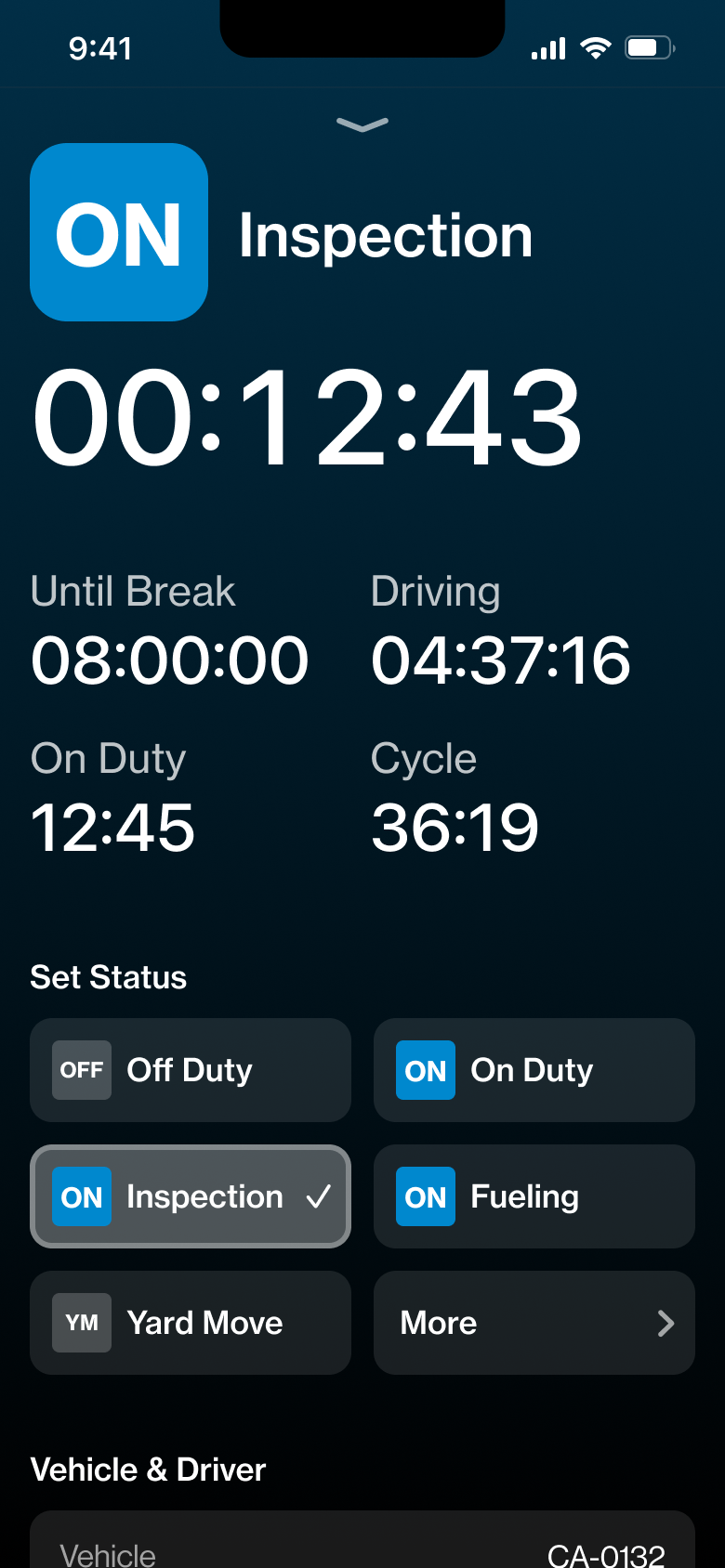Switch status to Fueling
Viewport: 725px width, 1568px height.
(x=534, y=1196)
